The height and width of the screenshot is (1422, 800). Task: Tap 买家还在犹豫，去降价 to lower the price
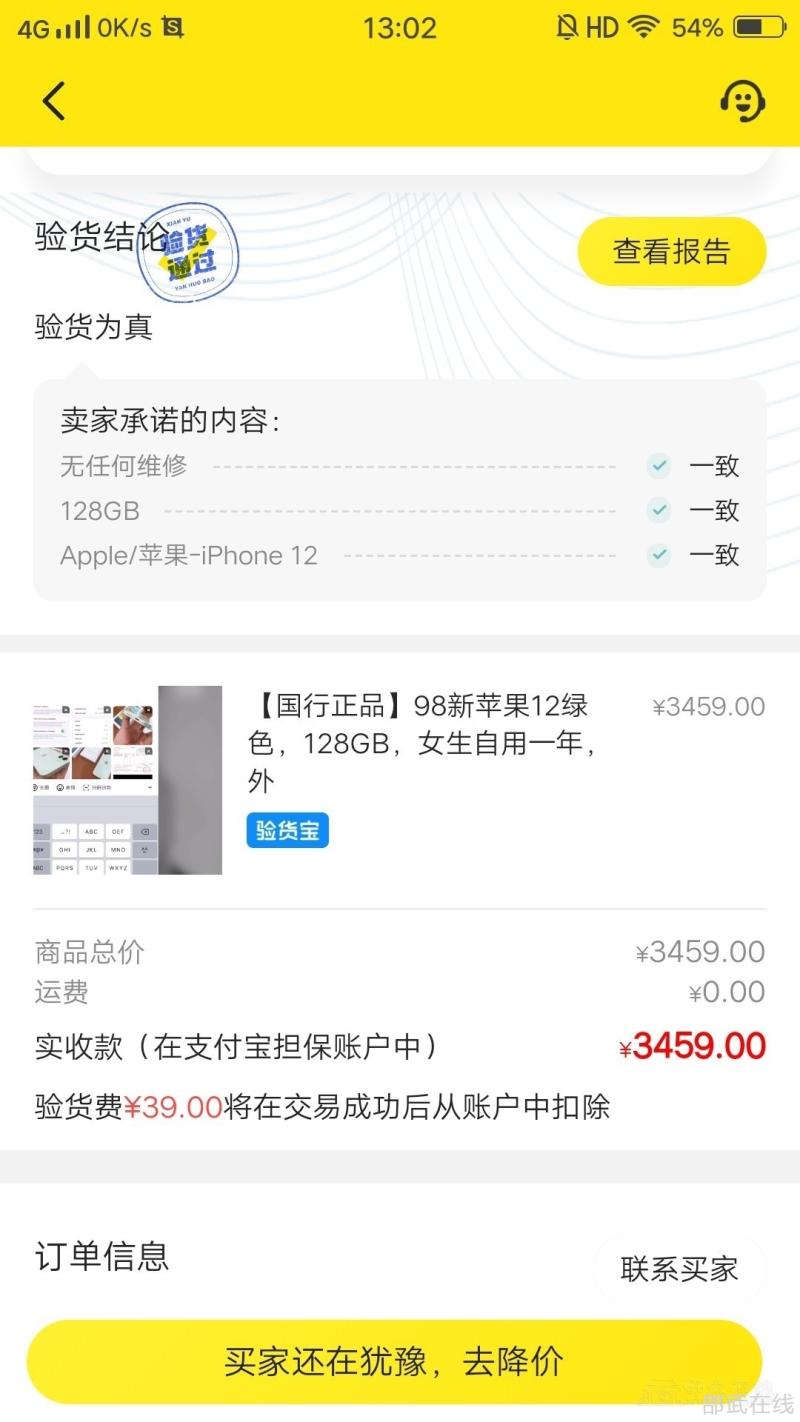(x=394, y=1362)
